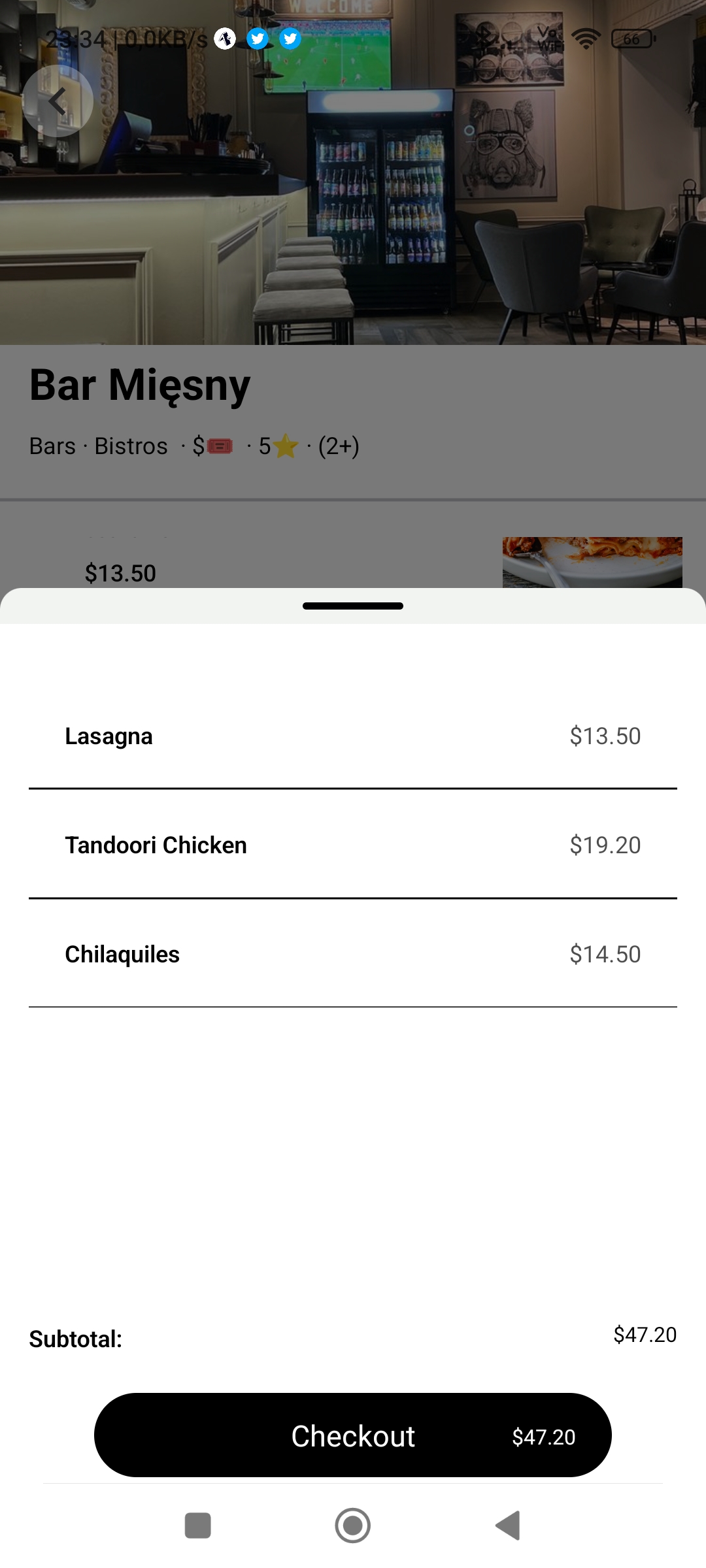The image size is (706, 1568).
Task: Tap the system home button
Action: [x=353, y=1526]
